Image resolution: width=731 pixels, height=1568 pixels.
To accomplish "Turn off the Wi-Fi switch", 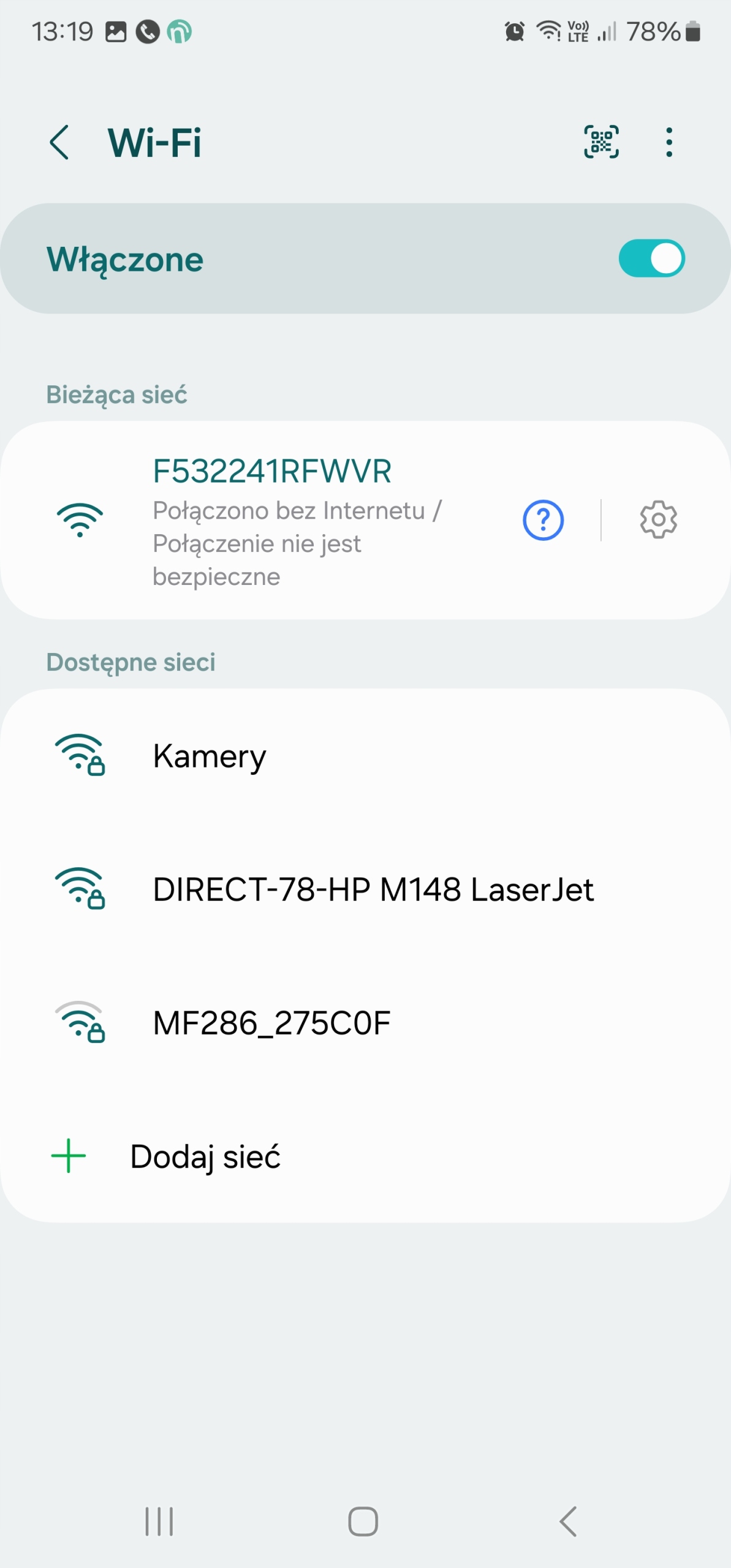I will pos(651,258).
